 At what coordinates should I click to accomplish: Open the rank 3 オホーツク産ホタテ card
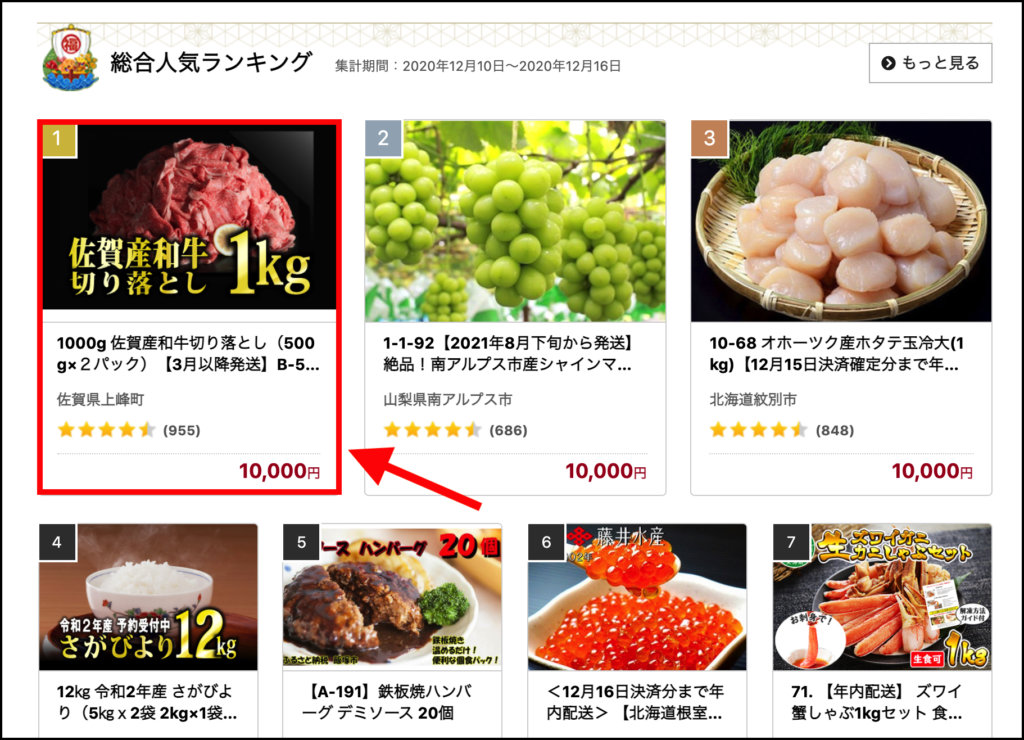841,300
